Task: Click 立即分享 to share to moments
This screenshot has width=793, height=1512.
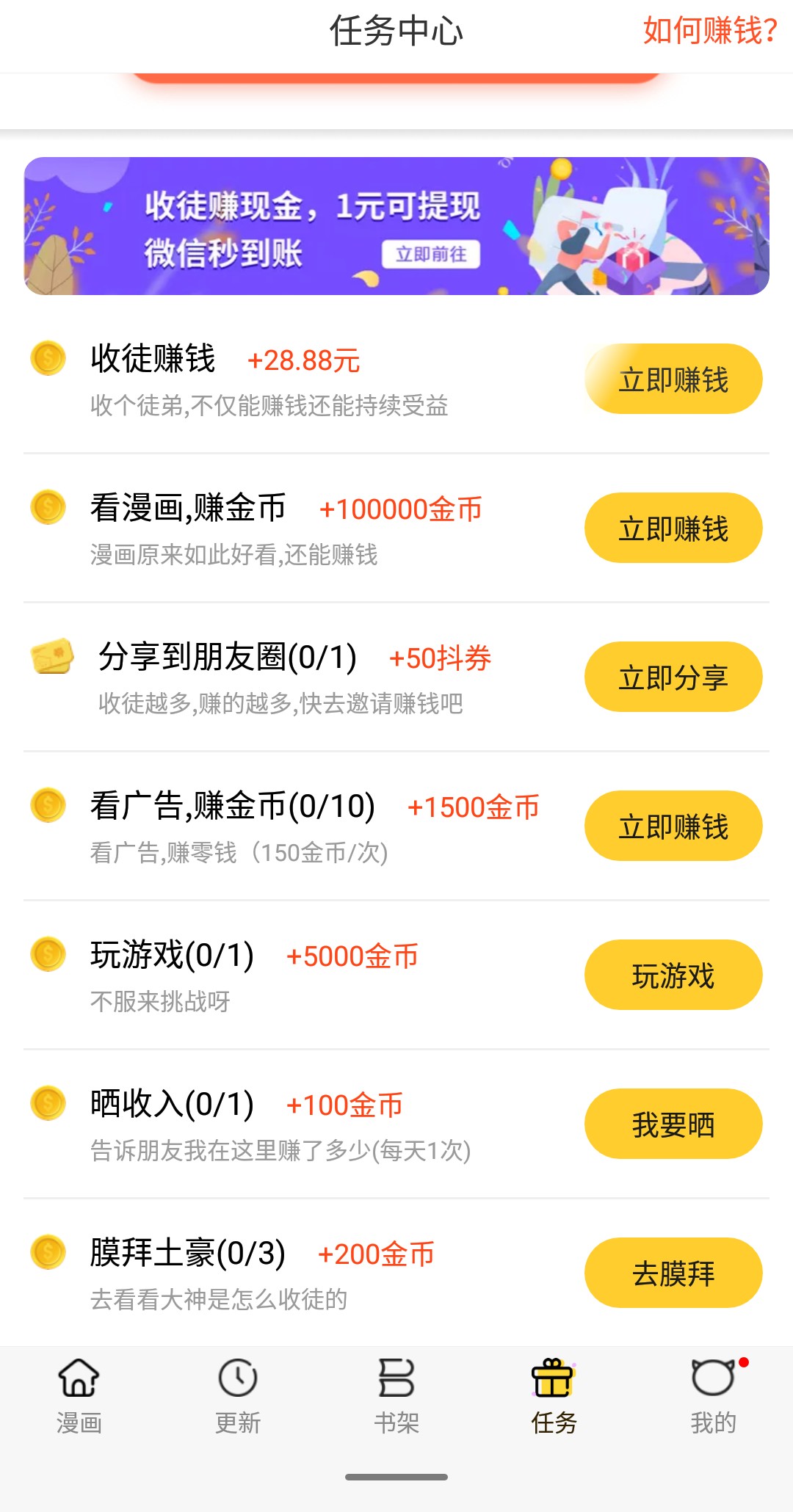Action: [673, 676]
